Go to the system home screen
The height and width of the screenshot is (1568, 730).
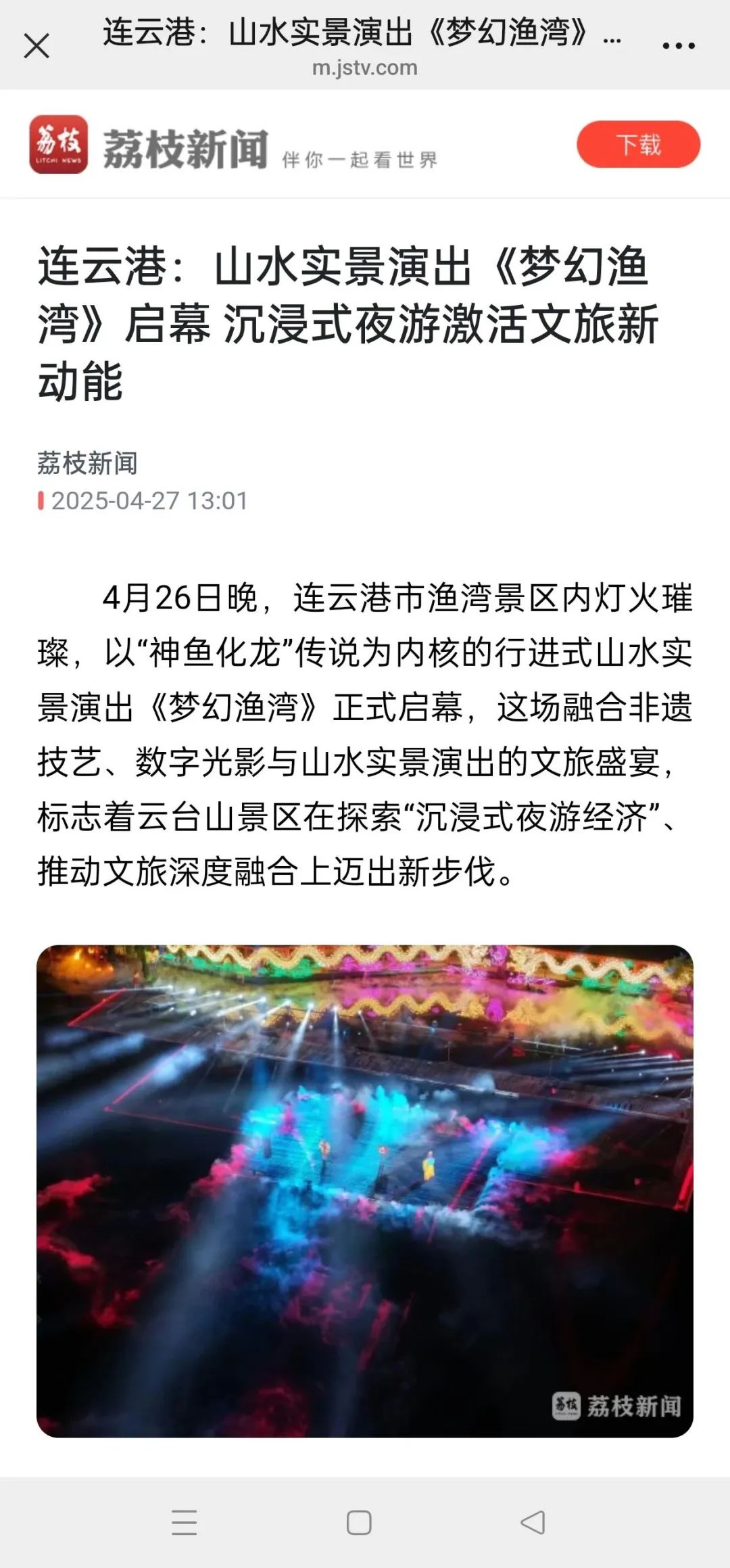[359, 1522]
